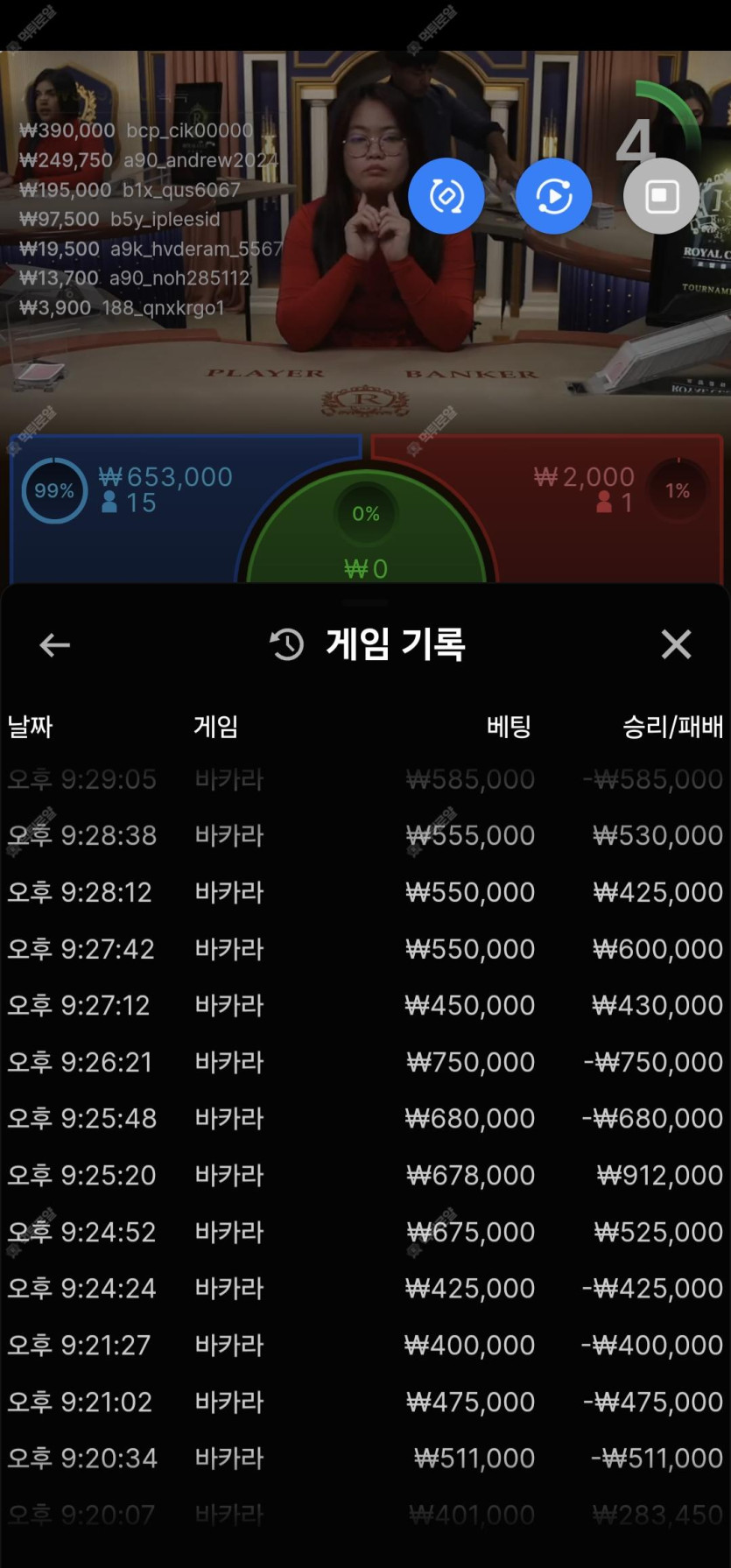
Task: Go back from the game history panel
Action: pyautogui.click(x=54, y=645)
